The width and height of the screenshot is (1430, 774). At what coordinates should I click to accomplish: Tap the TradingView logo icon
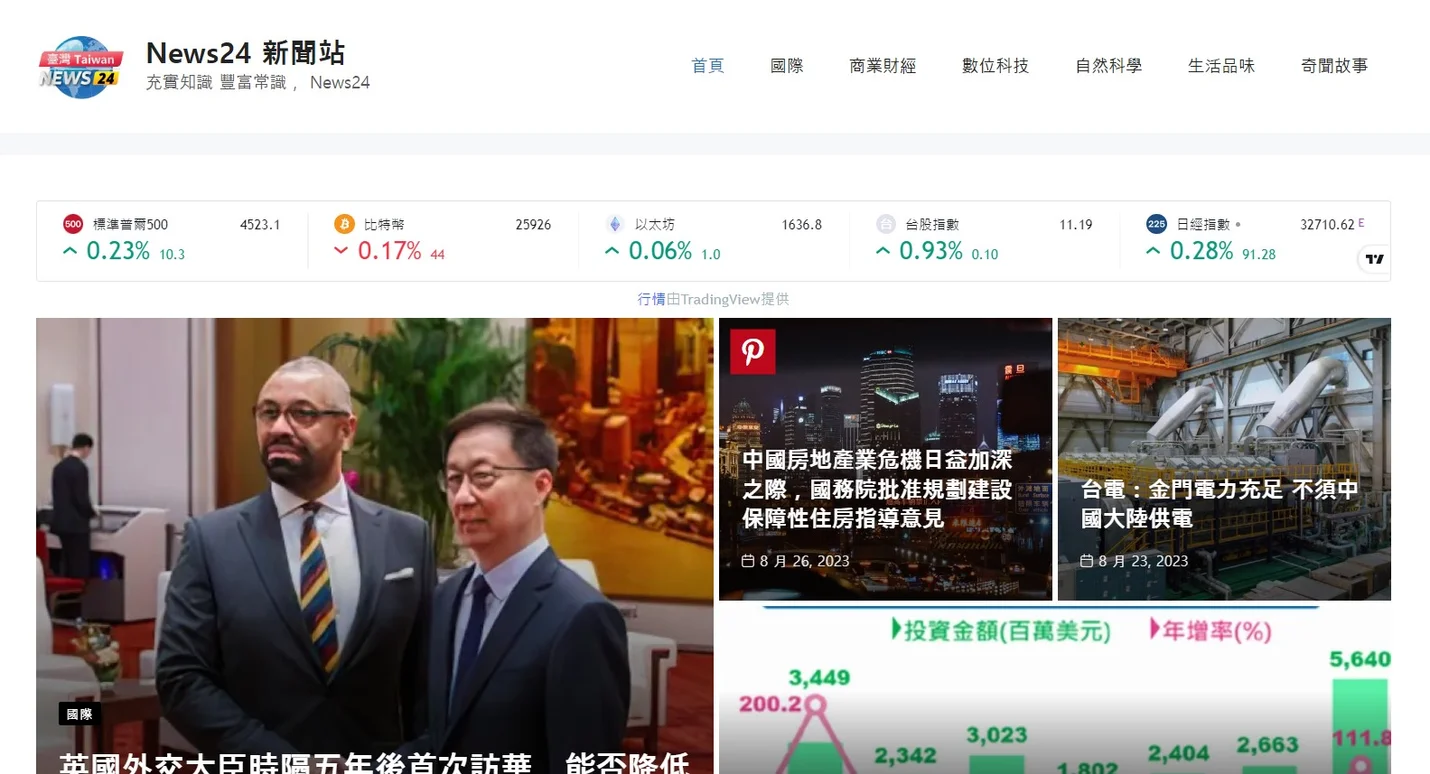(x=1374, y=260)
